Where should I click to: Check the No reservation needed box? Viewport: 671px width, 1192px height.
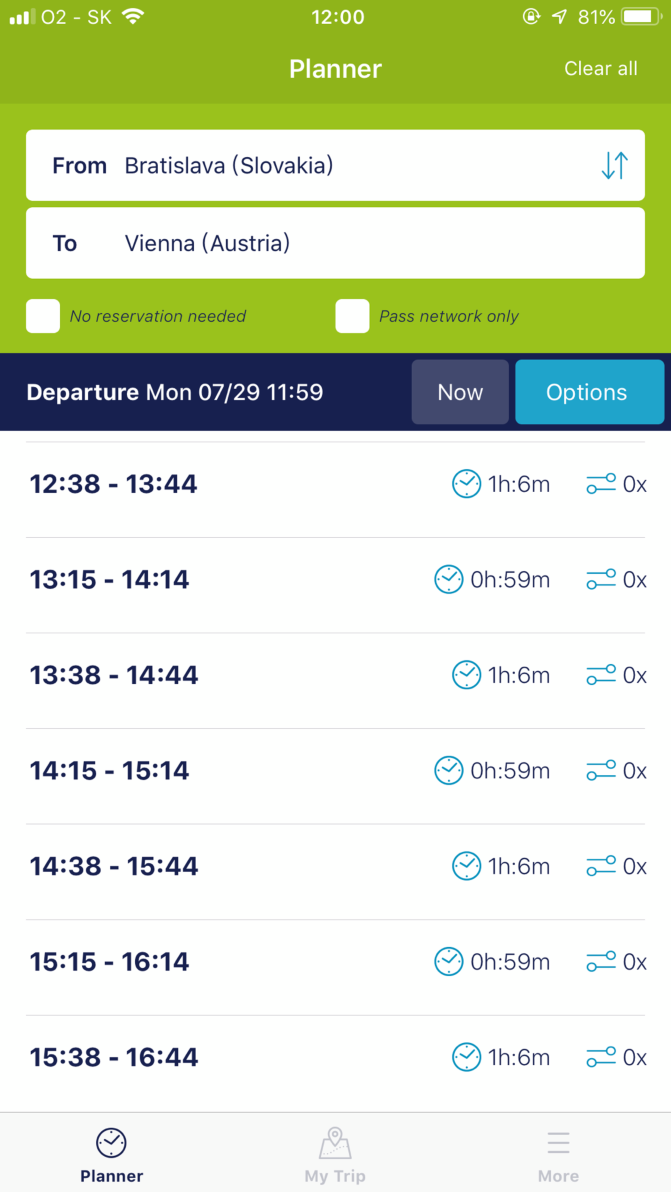[x=43, y=316]
